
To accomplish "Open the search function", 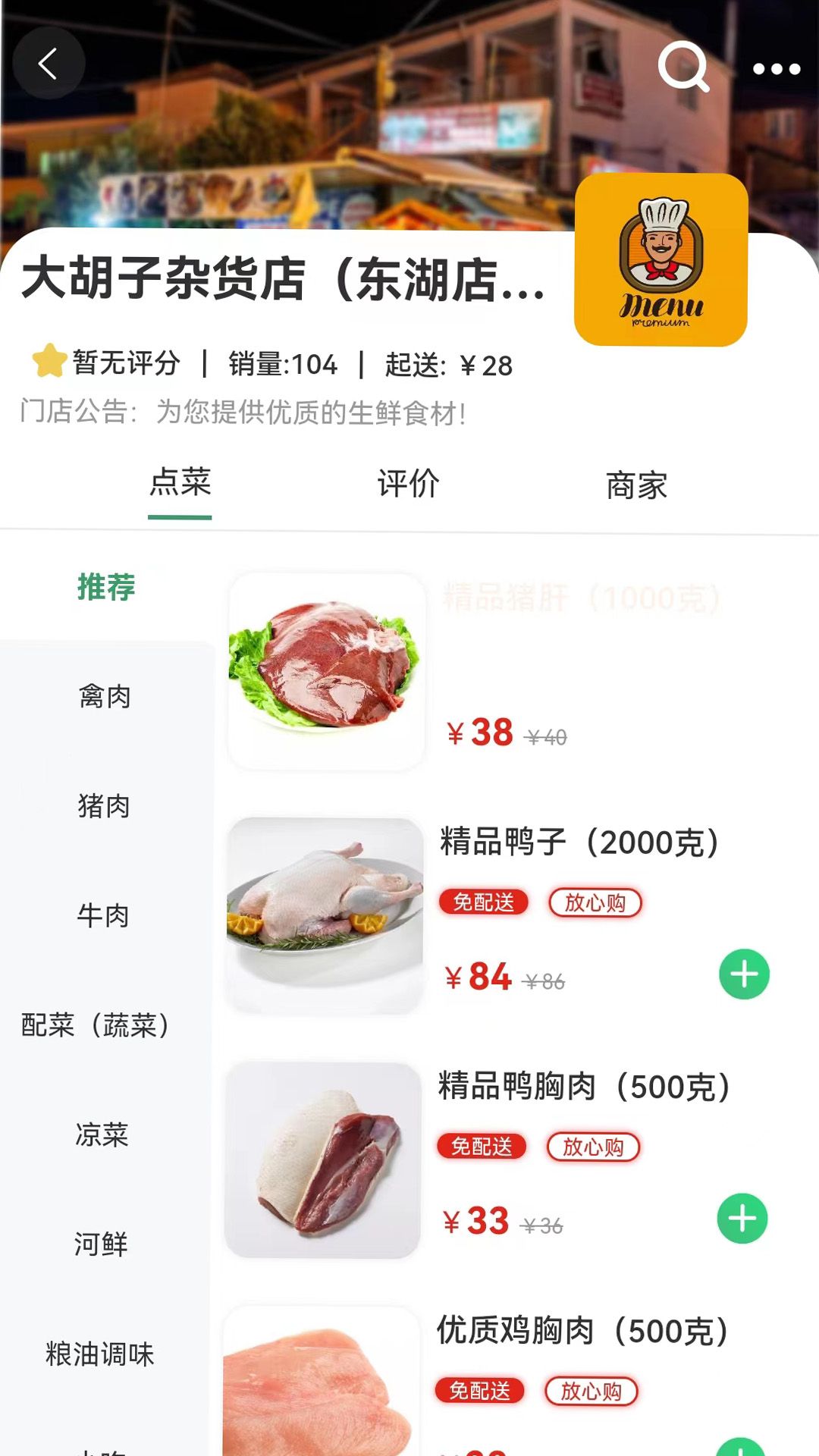I will coord(683,68).
